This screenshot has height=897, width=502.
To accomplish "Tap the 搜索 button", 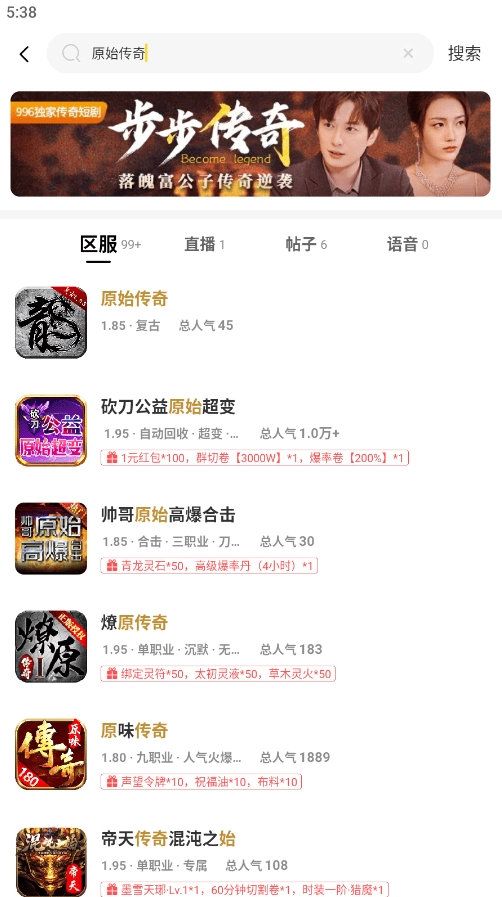I will click(464, 53).
